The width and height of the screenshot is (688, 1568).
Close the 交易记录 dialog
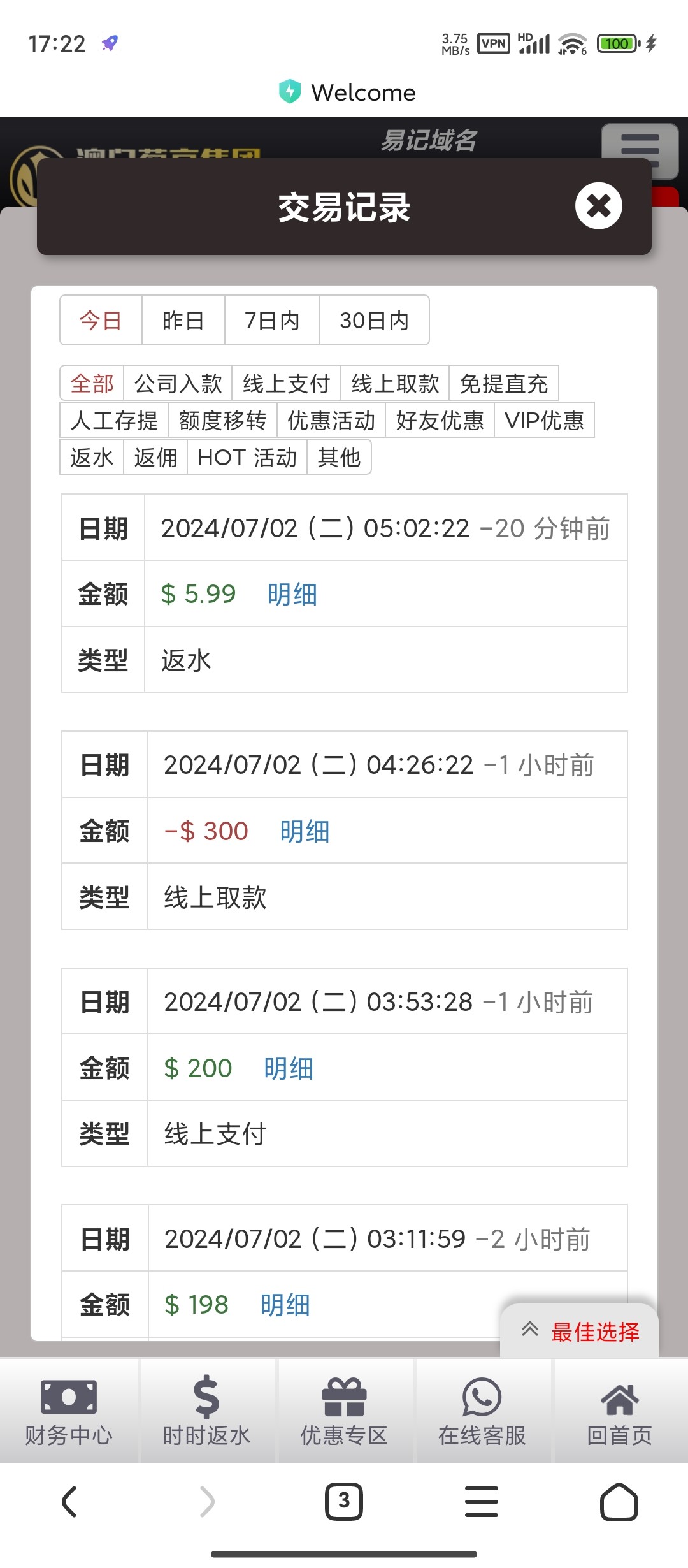tap(598, 206)
